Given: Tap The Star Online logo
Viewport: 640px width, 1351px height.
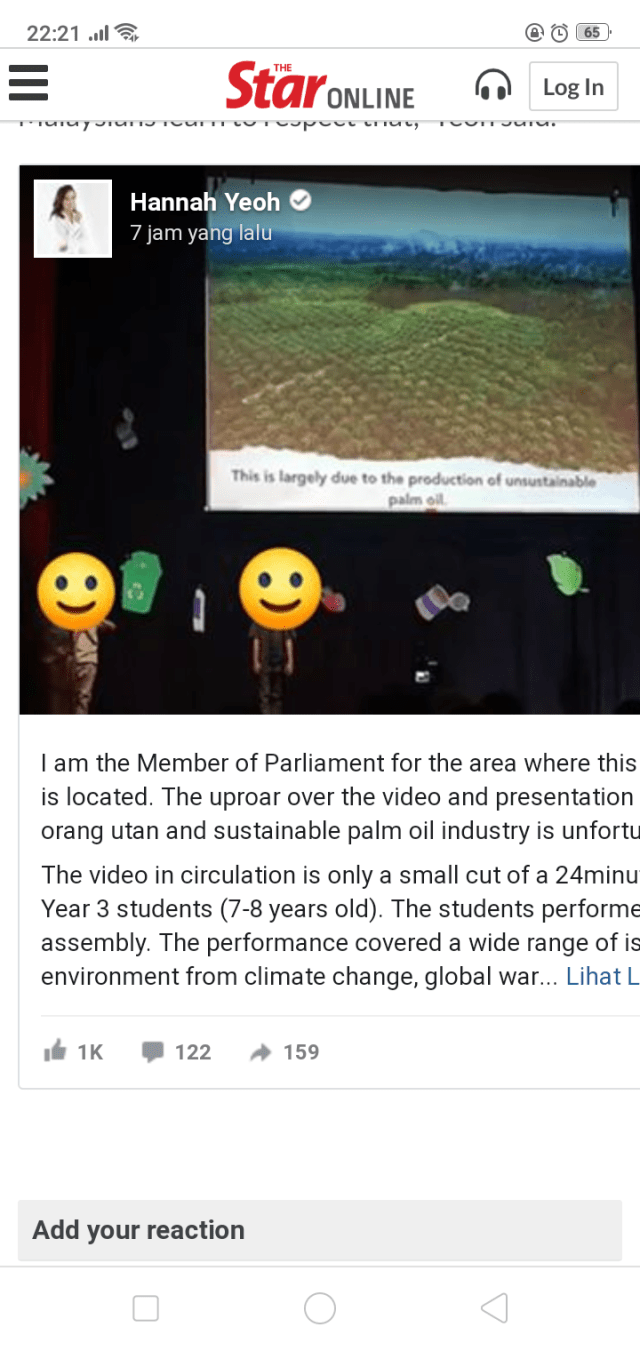Looking at the screenshot, I should click(x=320, y=86).
